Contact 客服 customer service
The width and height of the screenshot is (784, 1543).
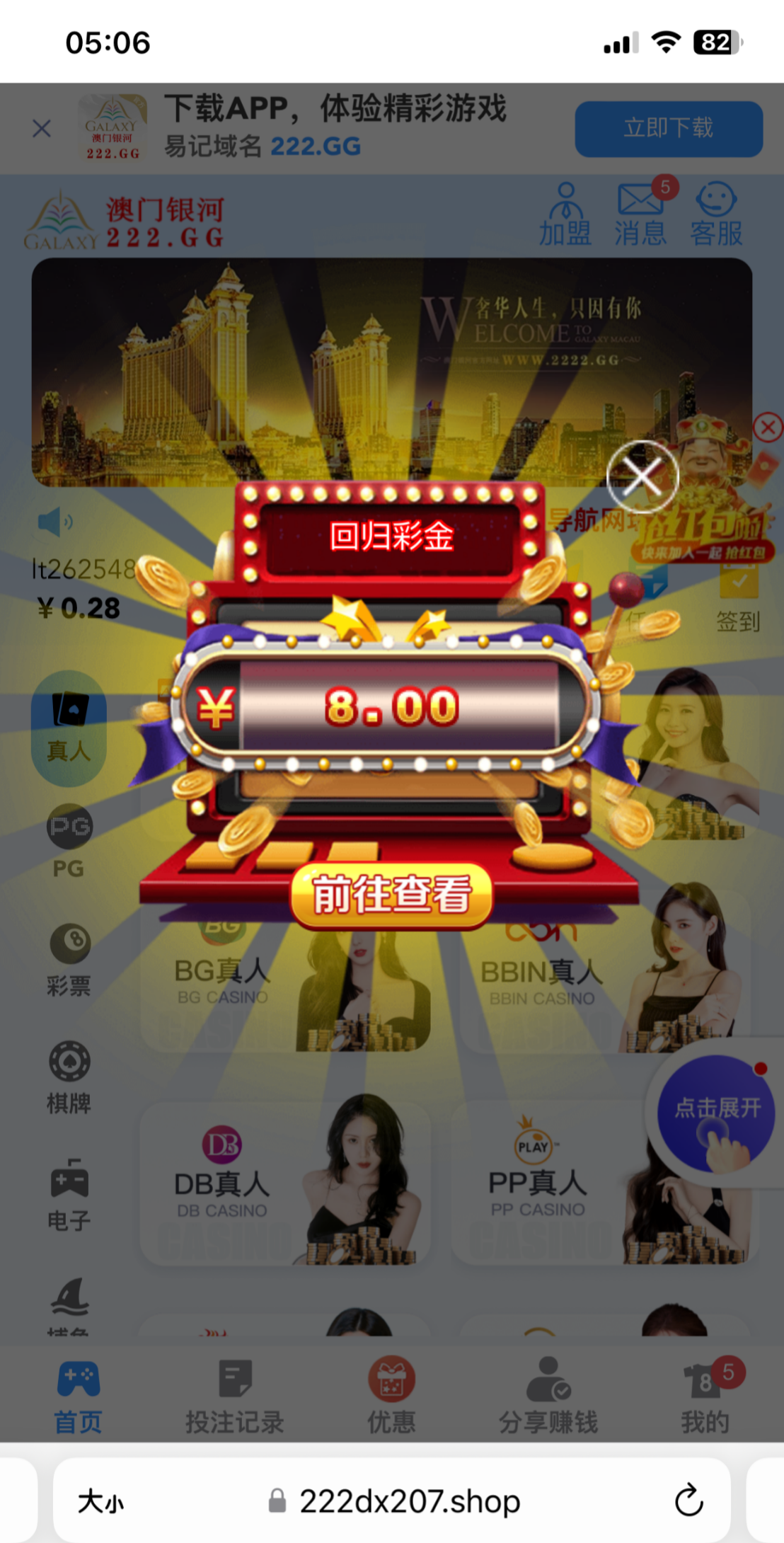[716, 214]
